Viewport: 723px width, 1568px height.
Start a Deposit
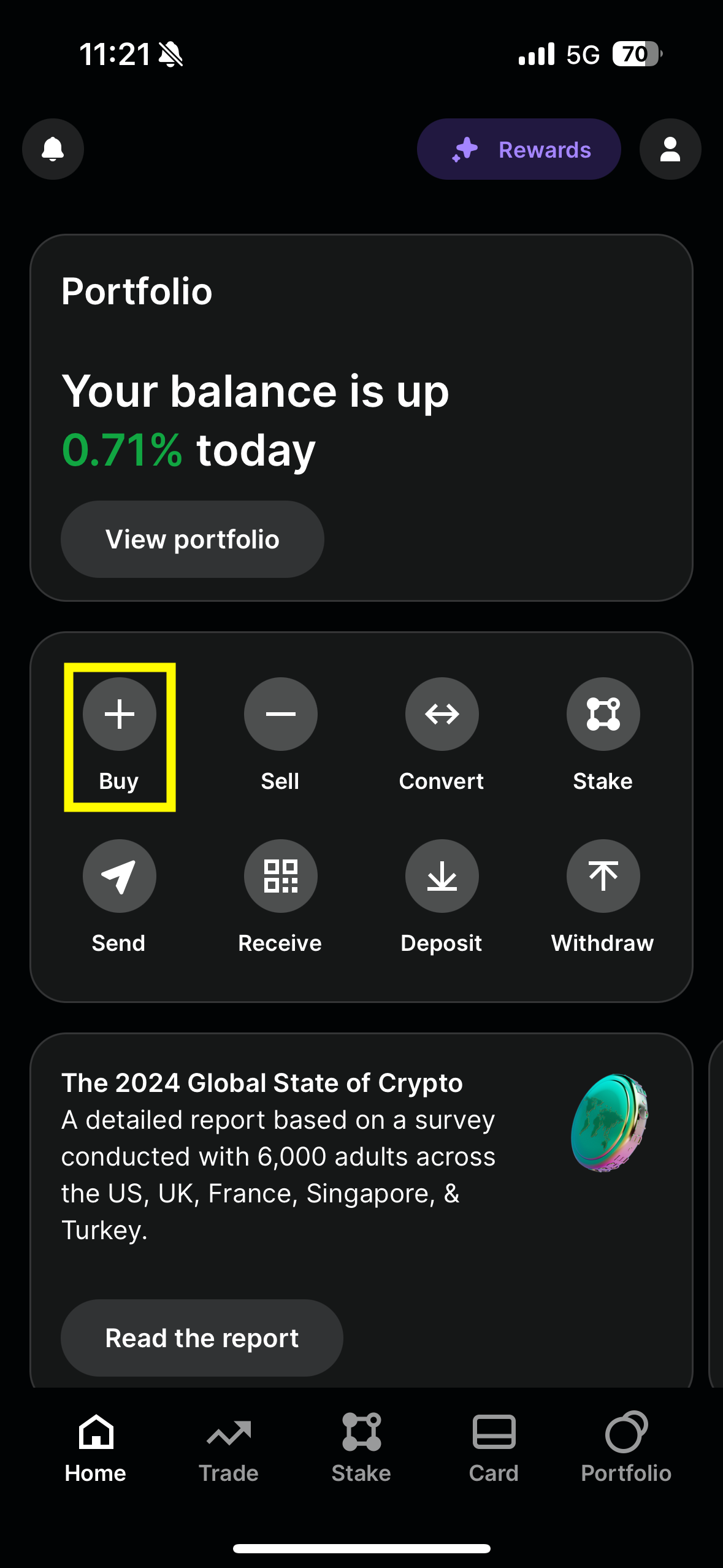pyautogui.click(x=442, y=897)
